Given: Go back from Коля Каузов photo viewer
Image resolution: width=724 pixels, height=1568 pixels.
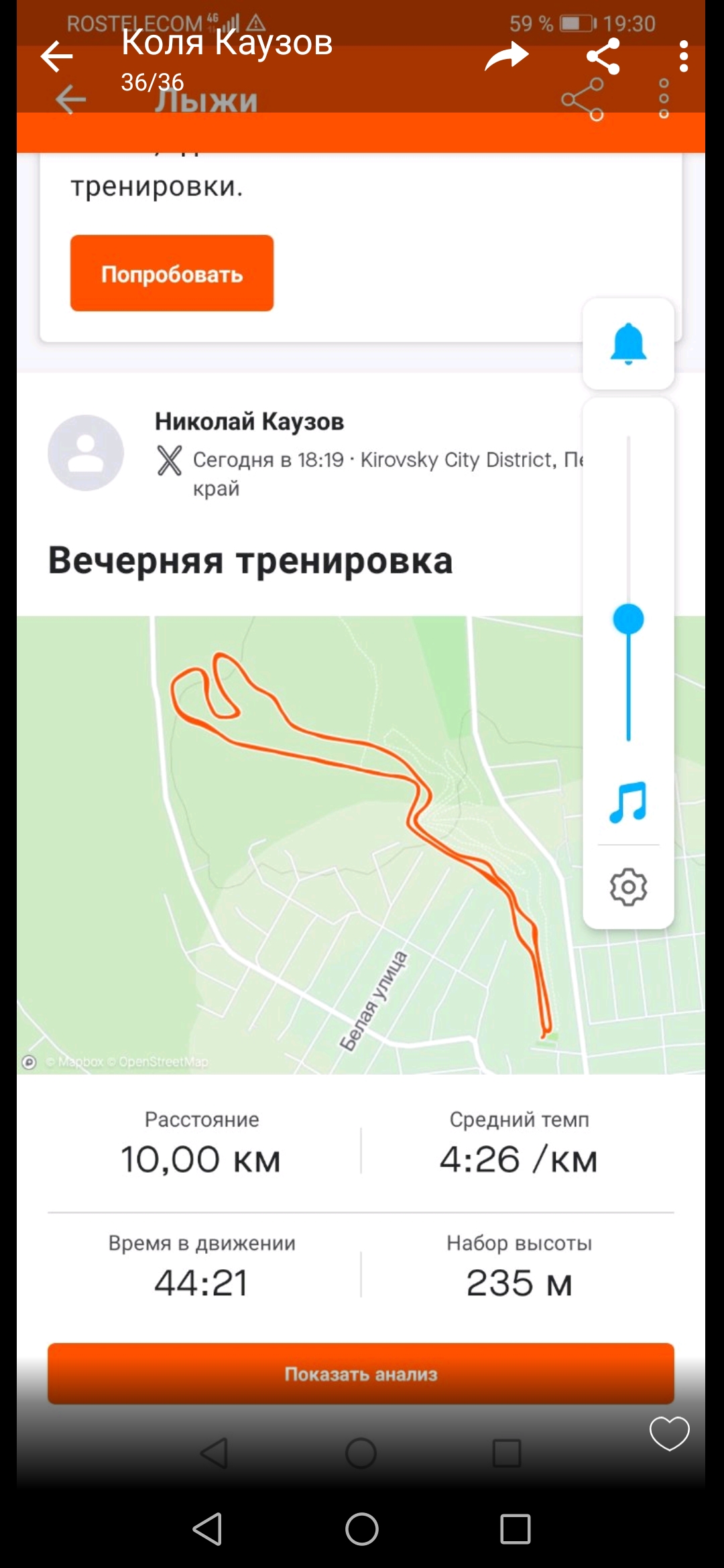Looking at the screenshot, I should point(56,56).
